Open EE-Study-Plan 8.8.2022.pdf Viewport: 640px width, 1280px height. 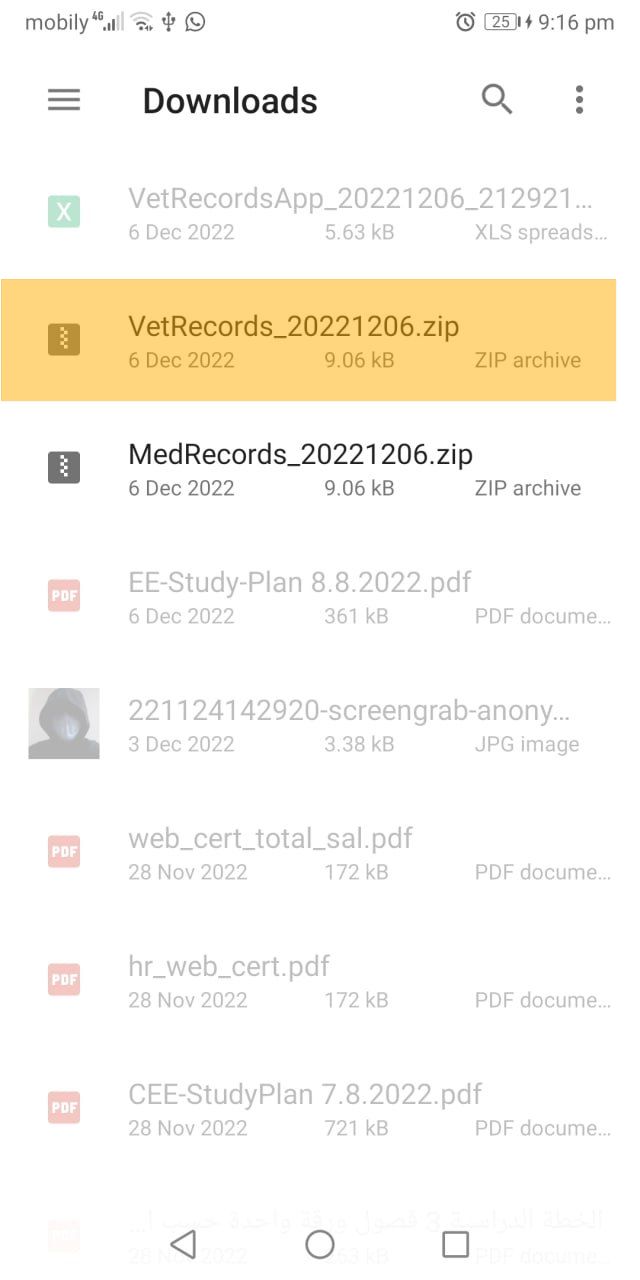[x=308, y=596]
